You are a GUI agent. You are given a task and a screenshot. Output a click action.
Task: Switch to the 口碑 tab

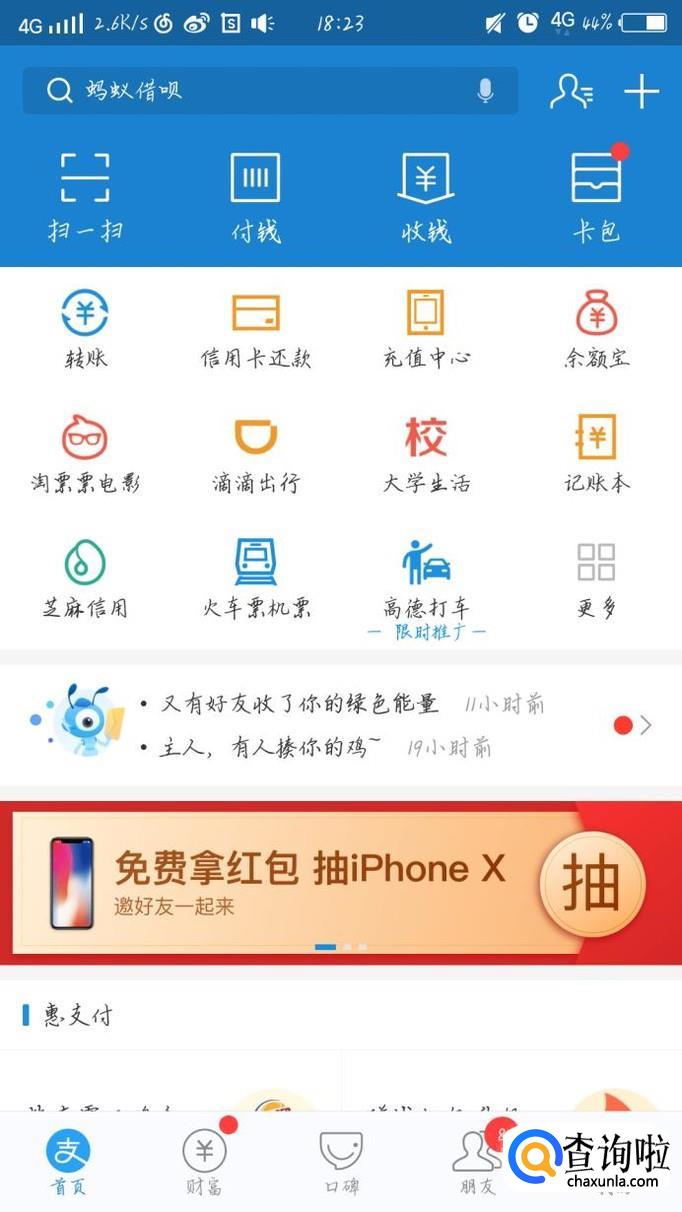pyautogui.click(x=341, y=1162)
